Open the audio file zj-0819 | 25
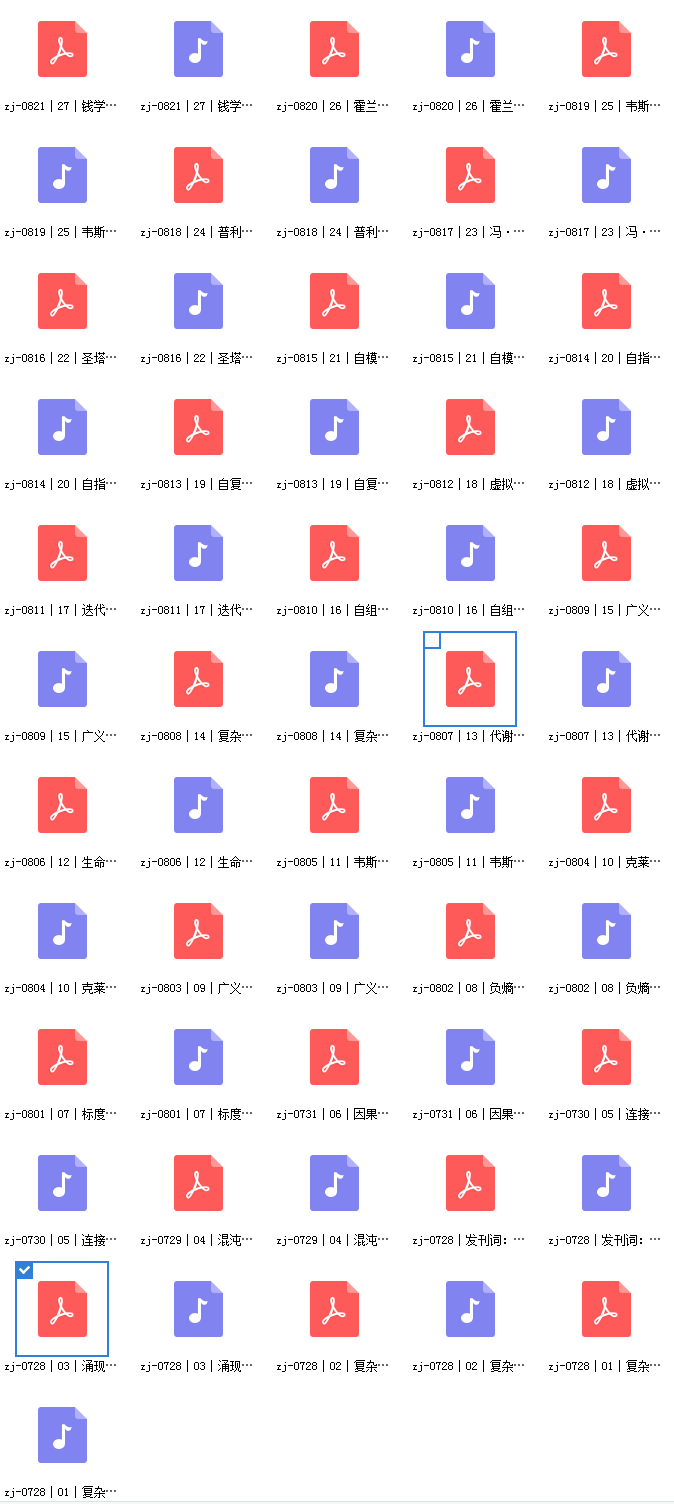Screen dimensions: 674x1504 tap(62, 175)
